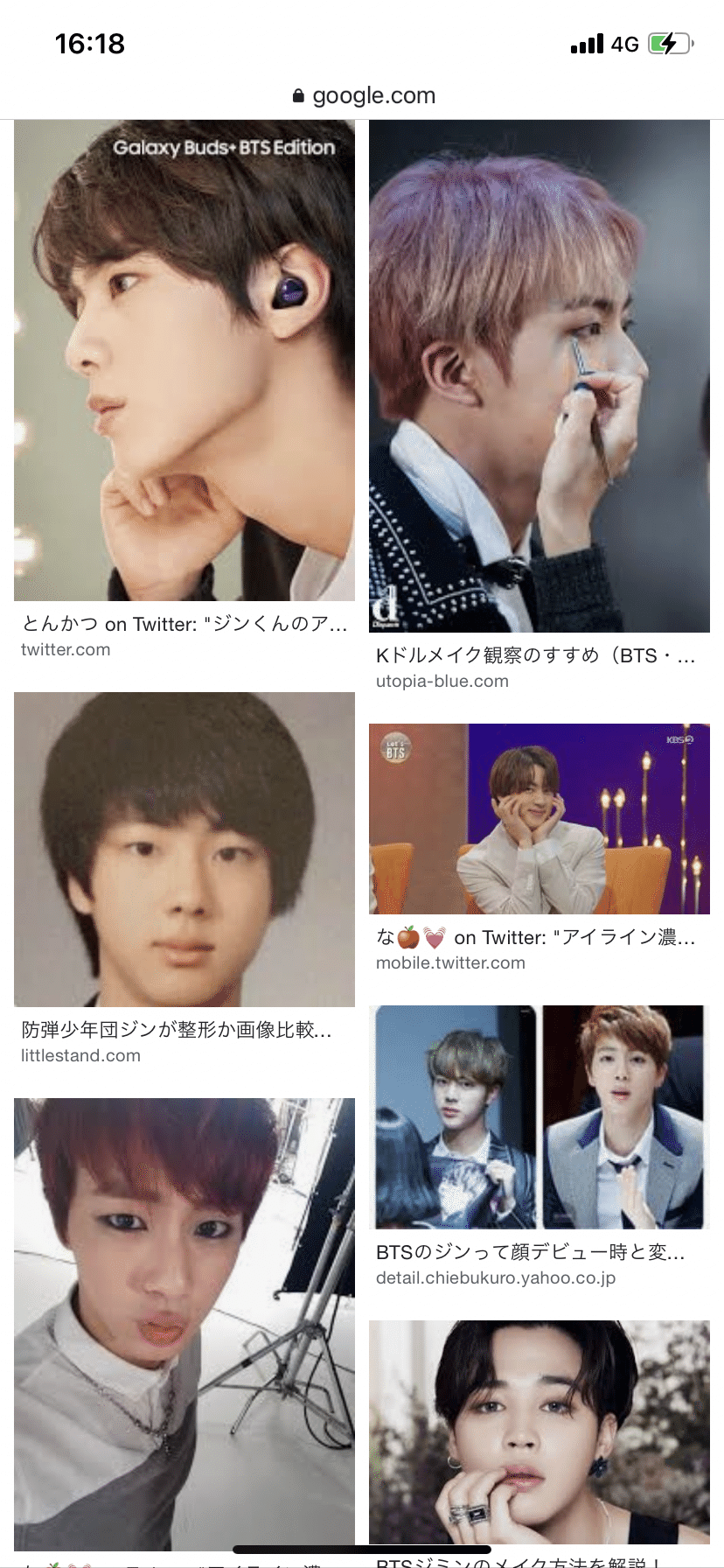Open the Galaxy Buds BTS Edition image result
724x1568 pixels.
(x=184, y=360)
